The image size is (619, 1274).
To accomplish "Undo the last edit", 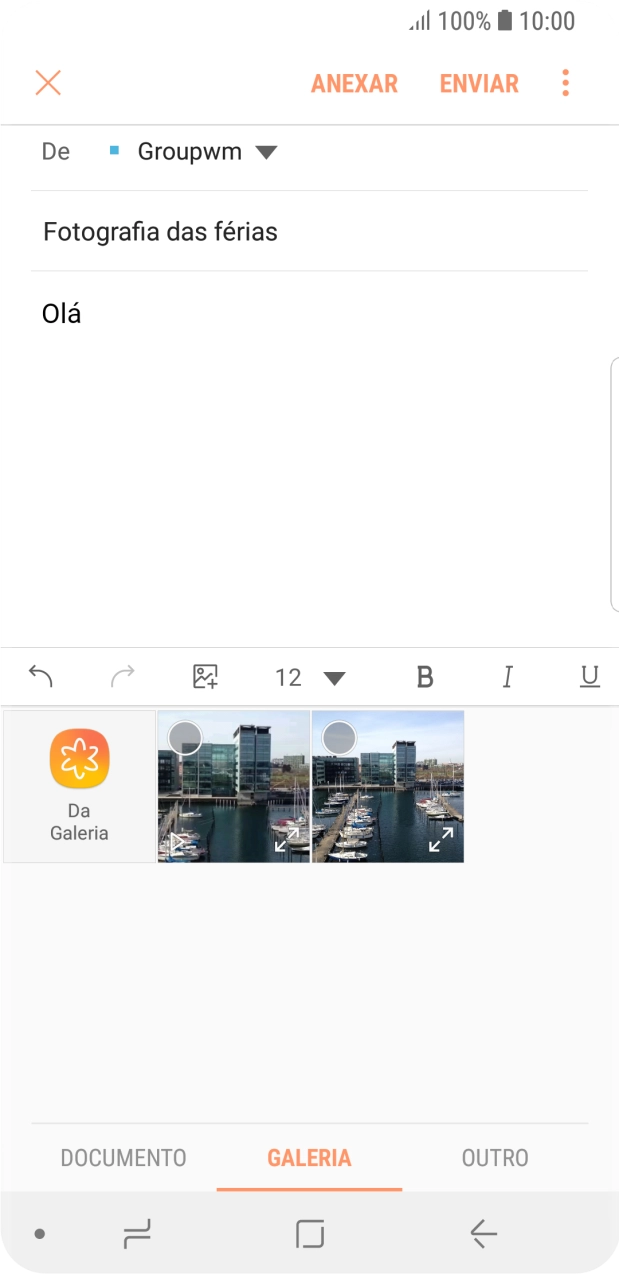I will (41, 677).
